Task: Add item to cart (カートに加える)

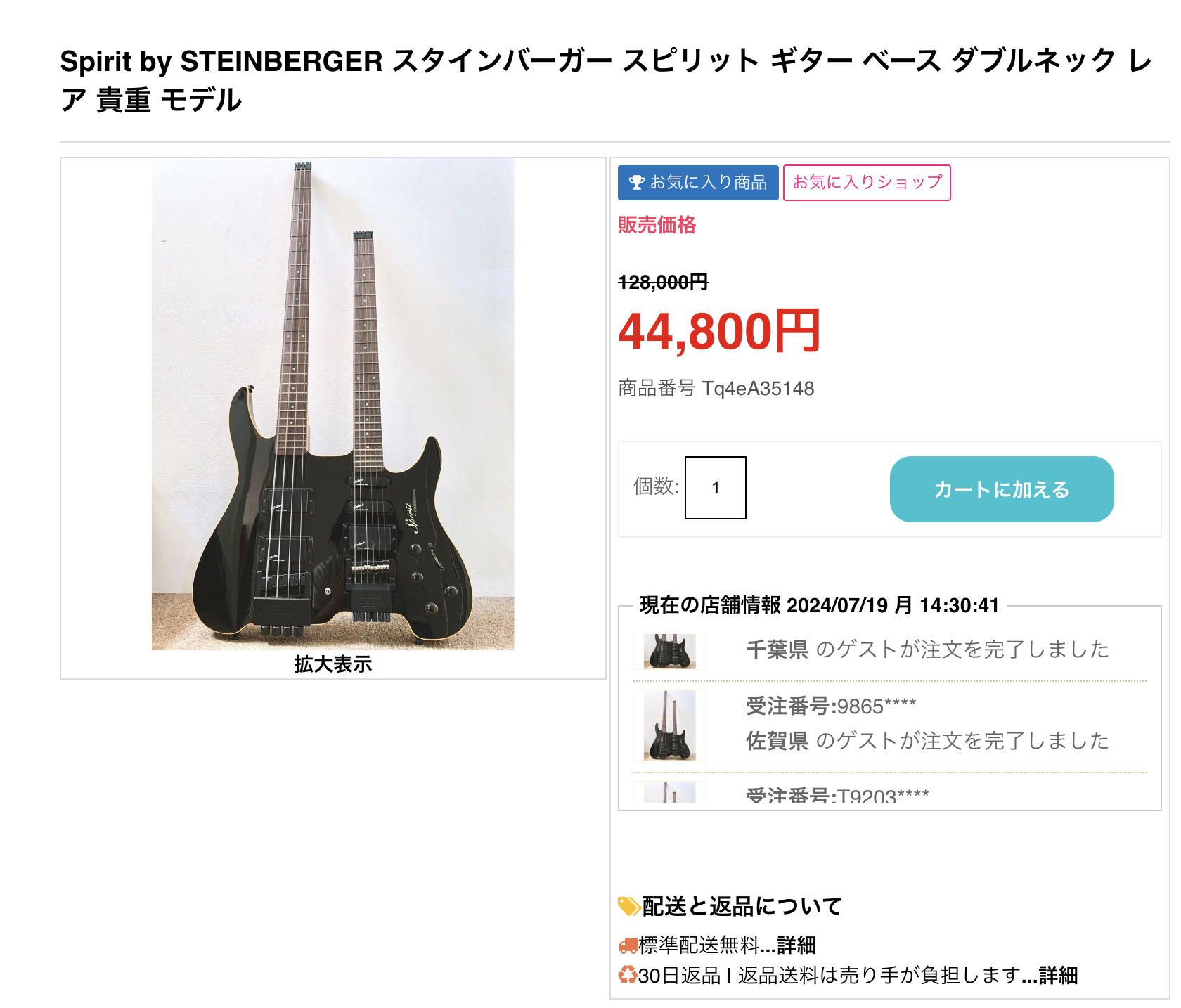Action: [1001, 489]
